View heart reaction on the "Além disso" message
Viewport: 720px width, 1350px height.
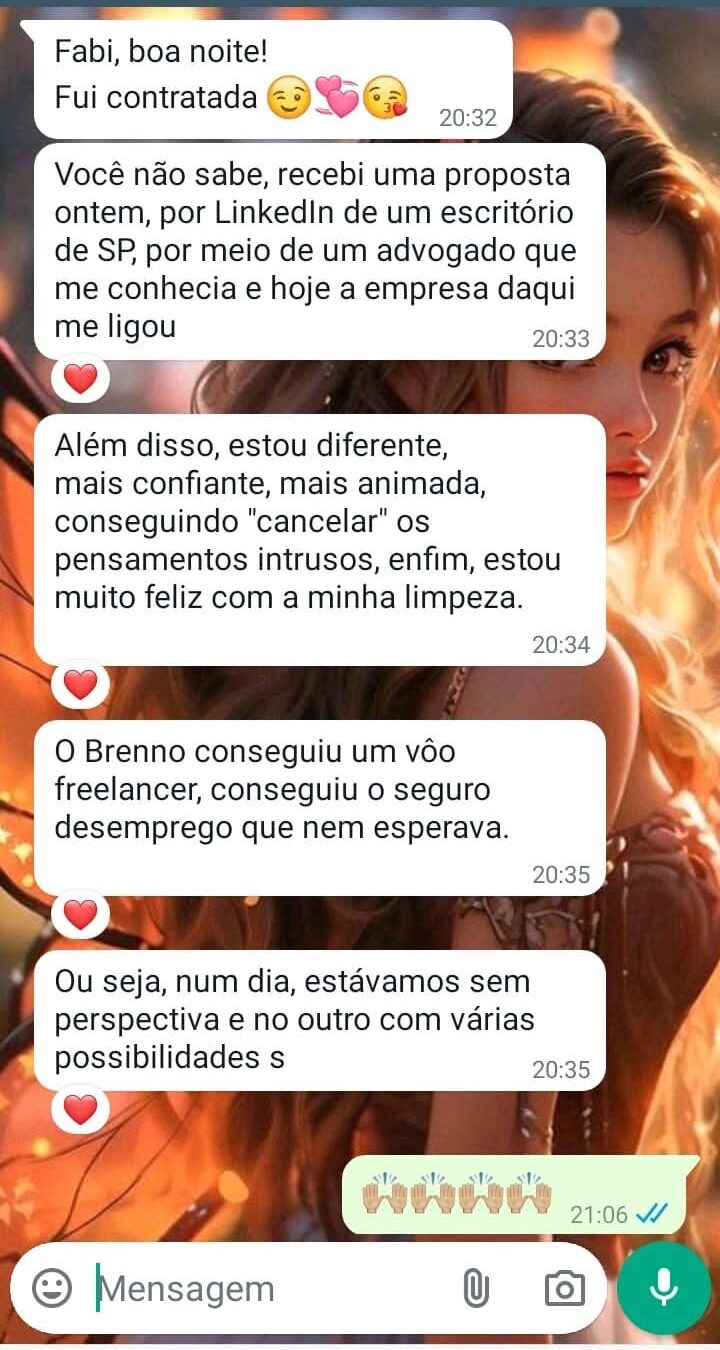[x=80, y=685]
